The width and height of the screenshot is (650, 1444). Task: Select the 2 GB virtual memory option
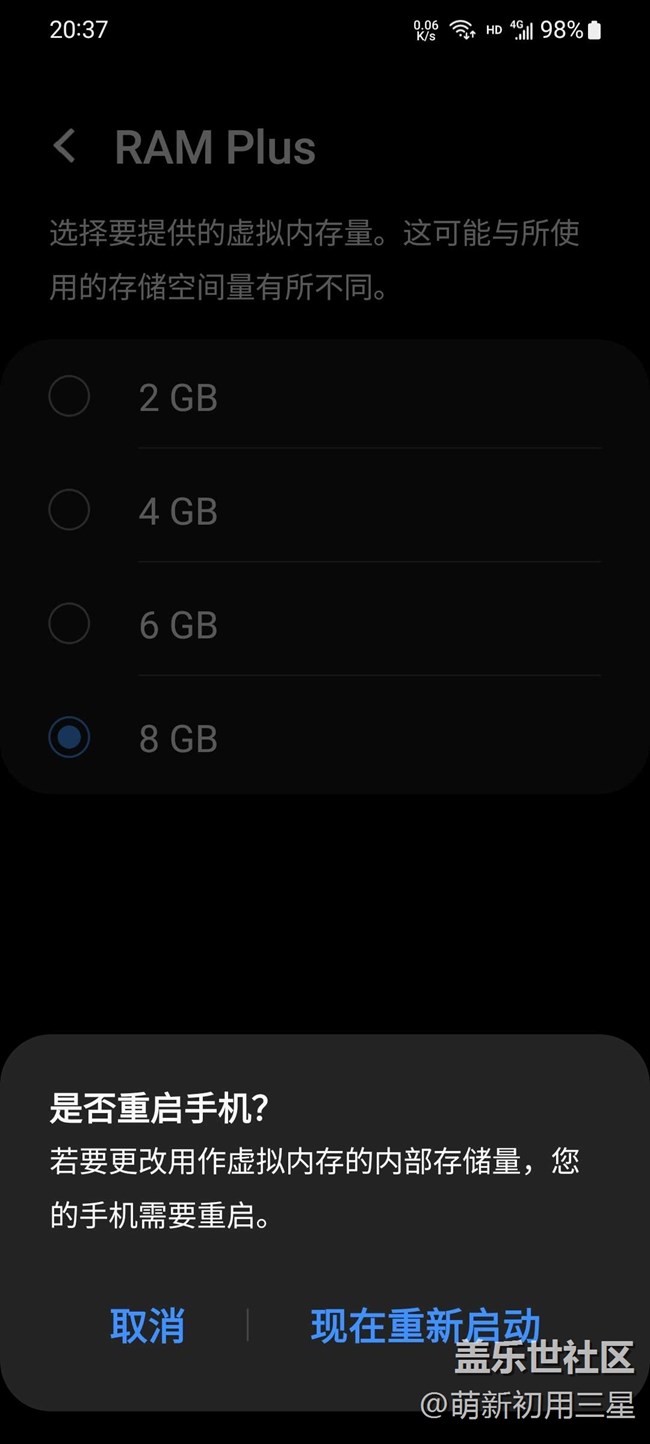(70, 397)
